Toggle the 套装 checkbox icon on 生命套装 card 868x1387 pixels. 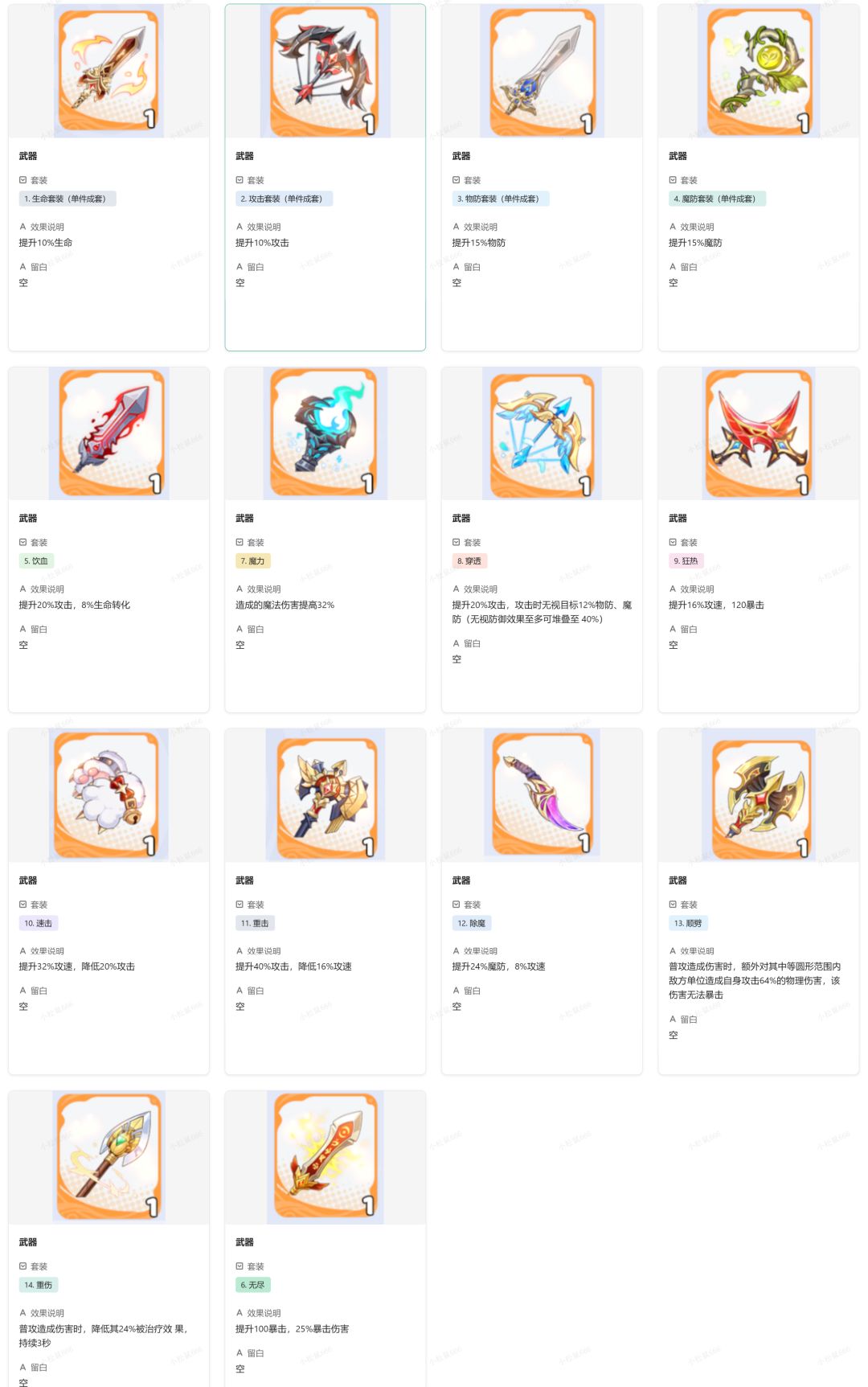point(22,180)
